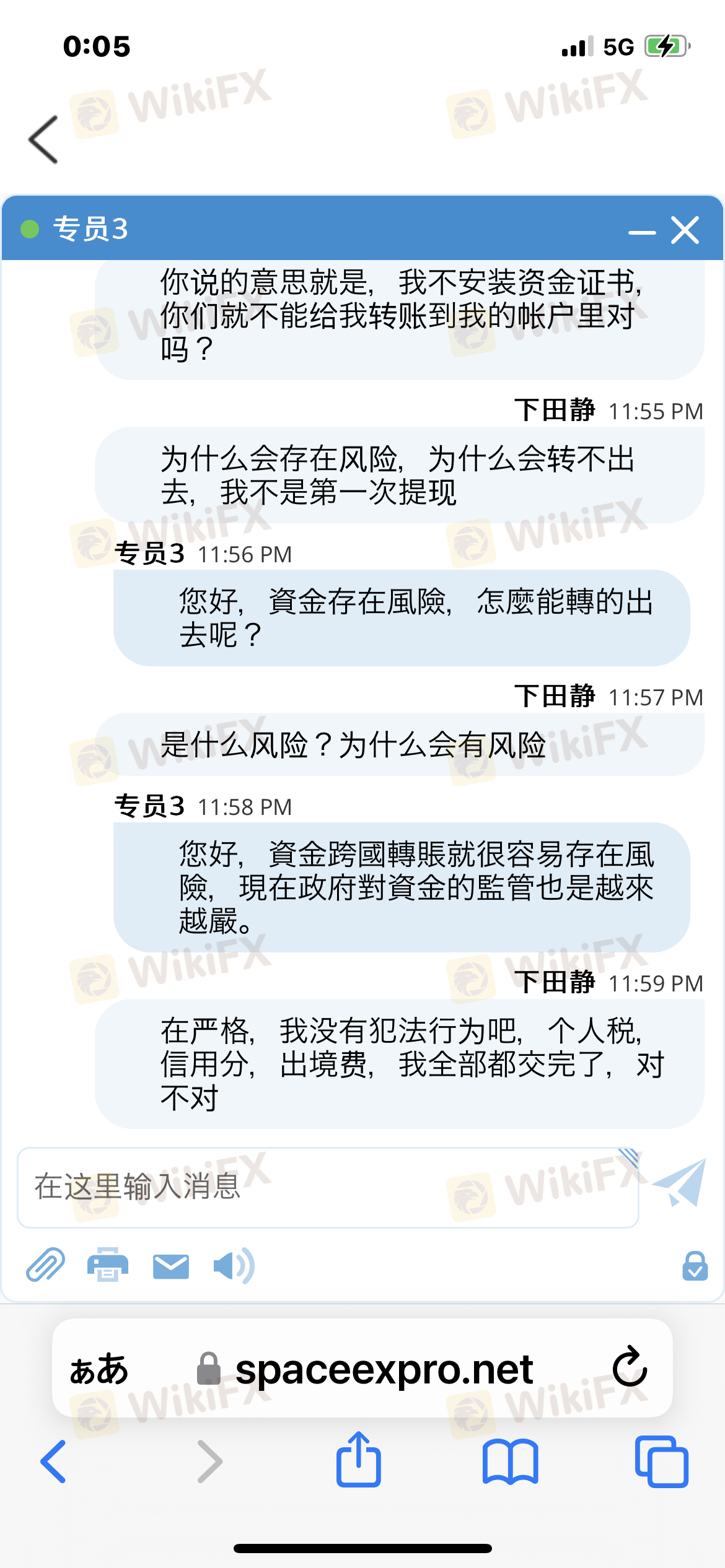Send the message with paper plane icon
The width and height of the screenshot is (725, 1568).
(679, 1182)
